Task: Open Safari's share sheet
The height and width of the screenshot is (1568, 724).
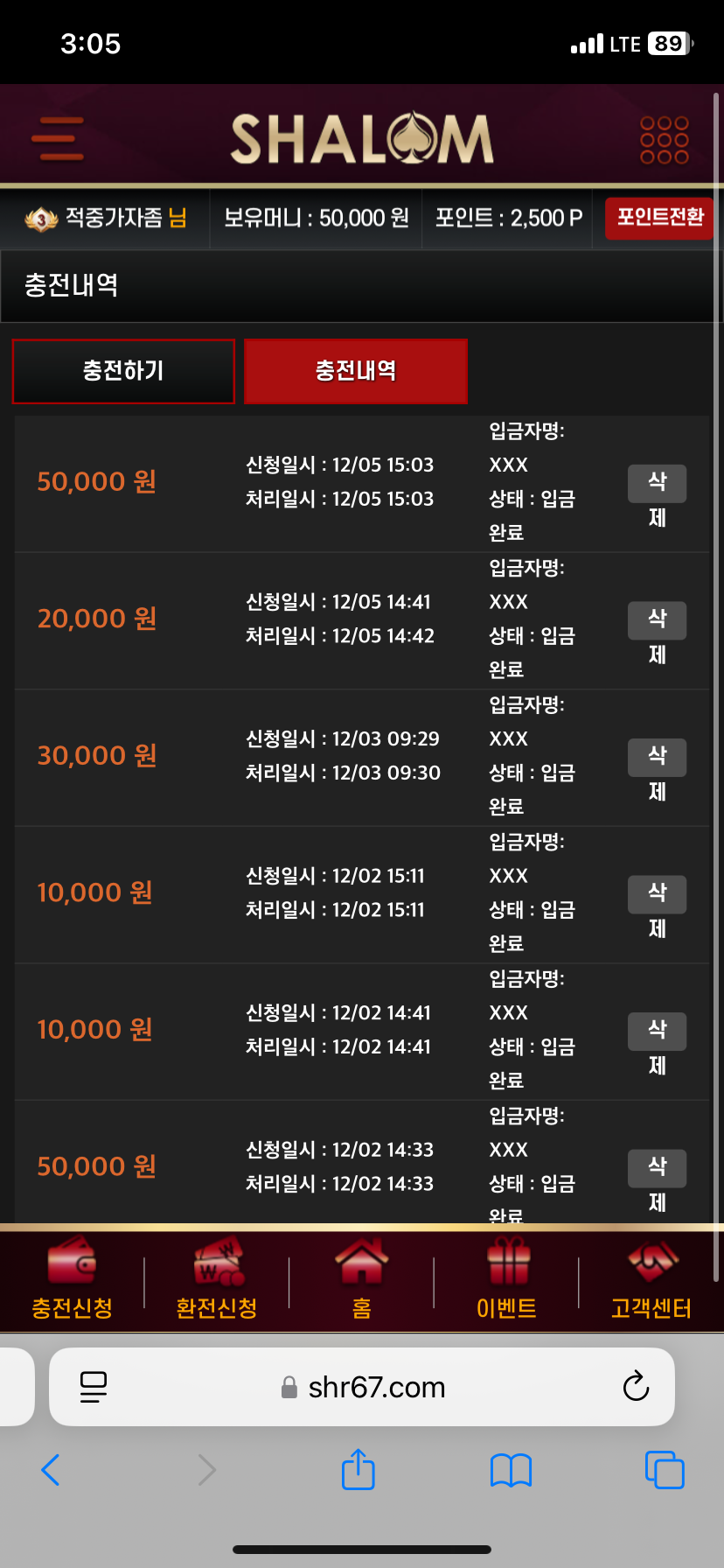Action: [x=359, y=1468]
